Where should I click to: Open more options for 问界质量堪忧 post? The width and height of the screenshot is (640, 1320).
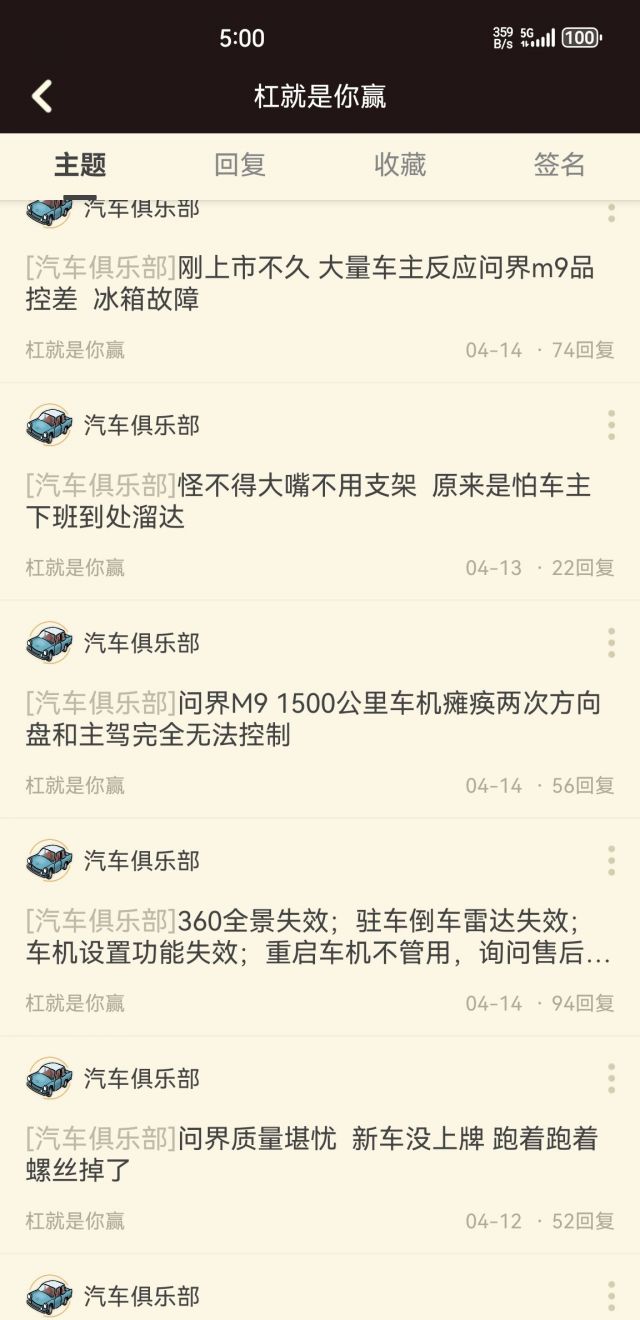tap(611, 1078)
